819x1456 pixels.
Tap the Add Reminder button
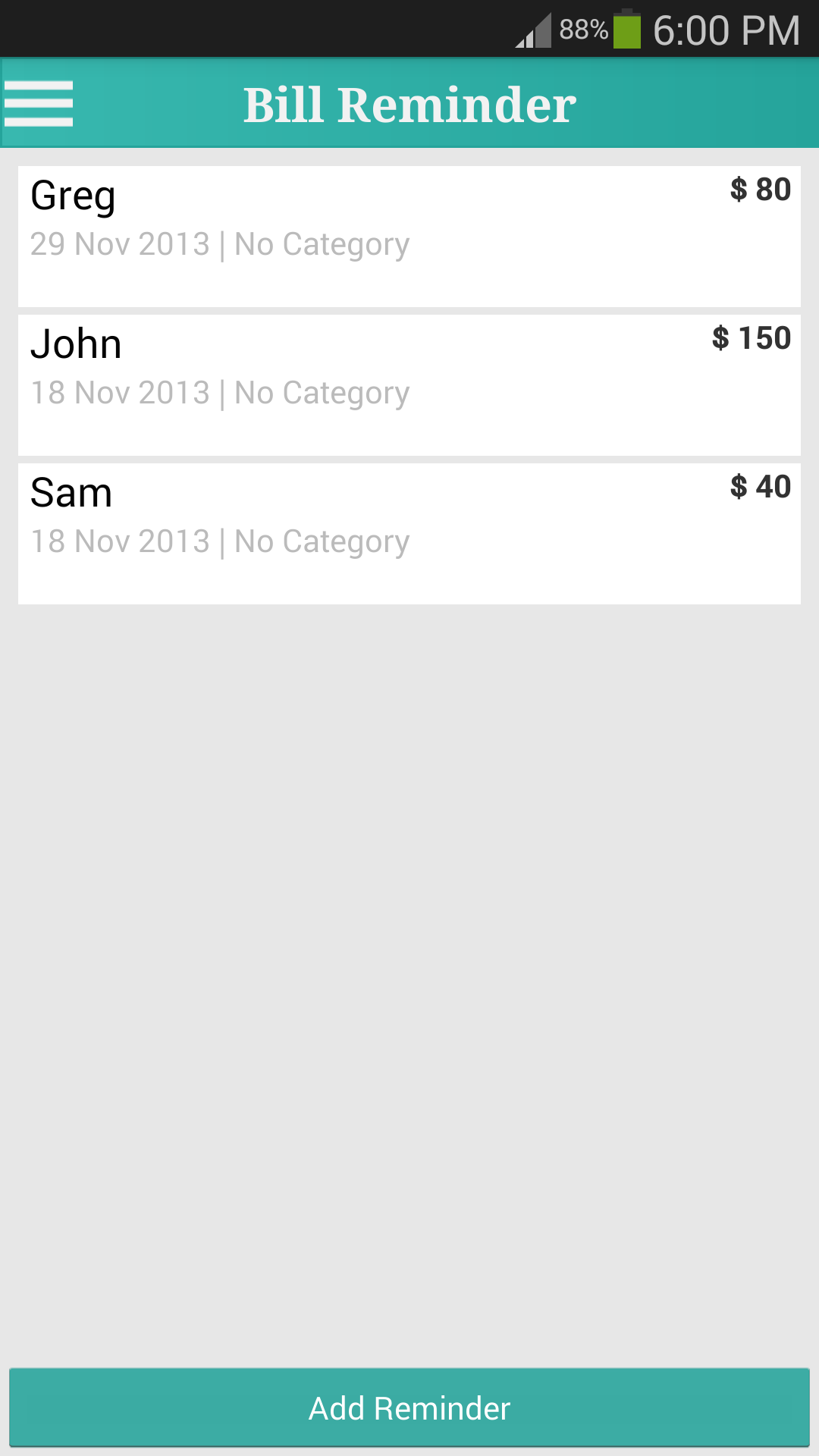coord(409,1407)
